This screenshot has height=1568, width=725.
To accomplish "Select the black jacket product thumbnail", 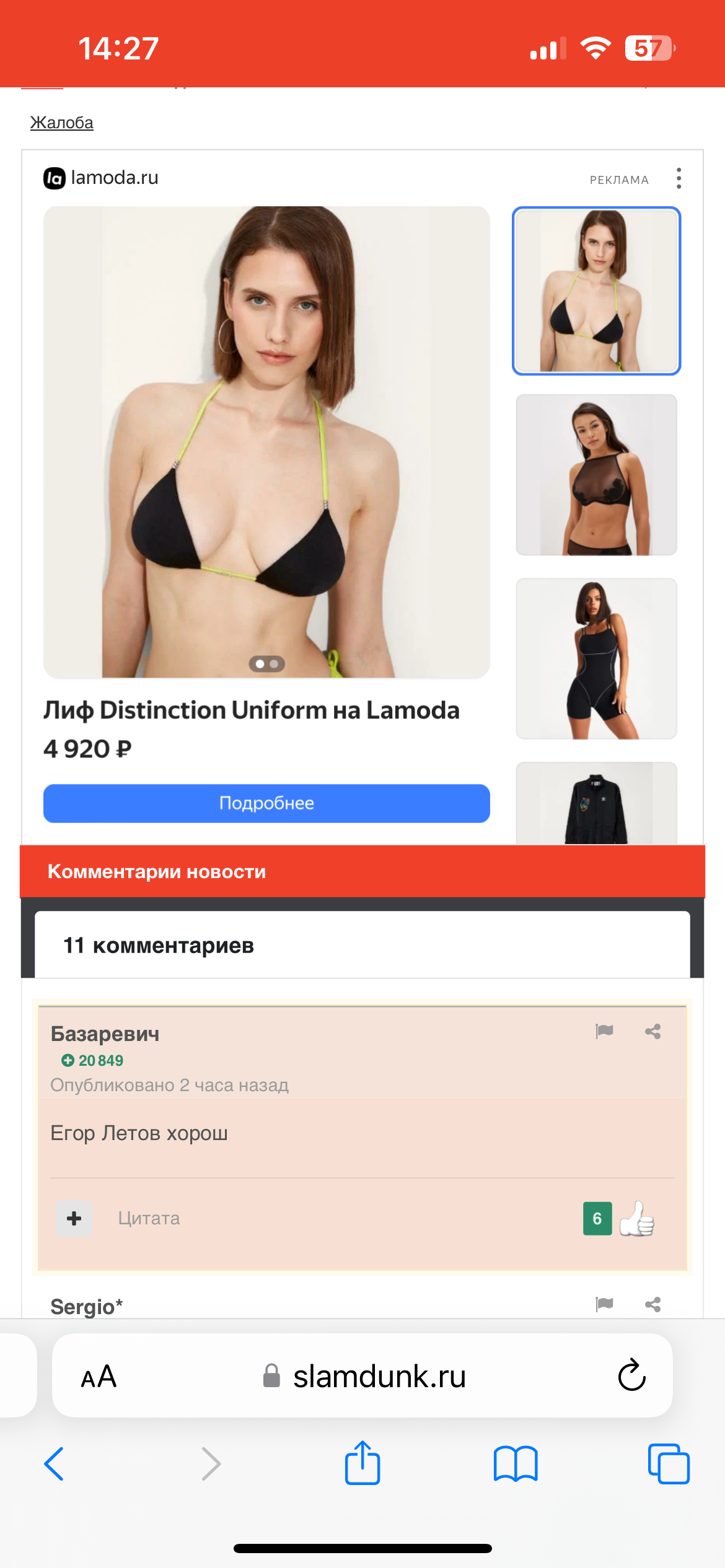I will (596, 804).
